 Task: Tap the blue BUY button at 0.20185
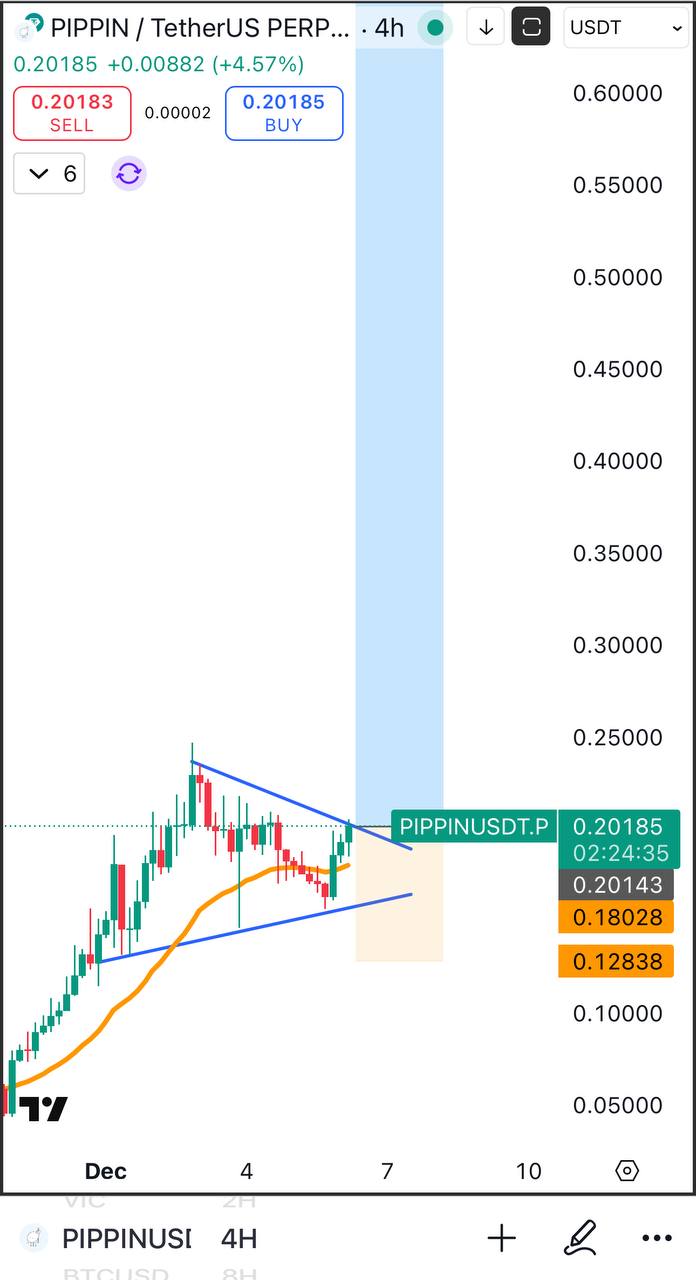284,113
